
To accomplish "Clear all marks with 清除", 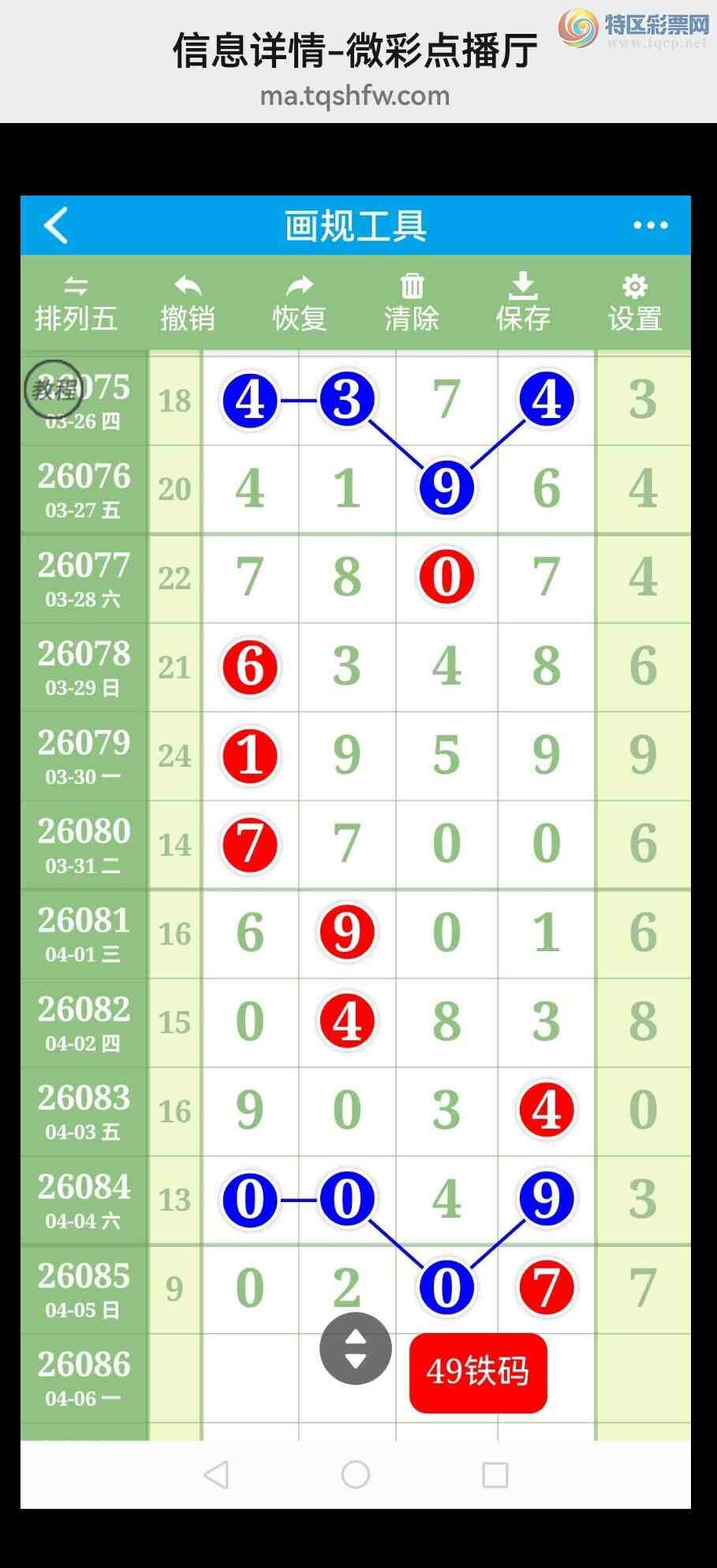I will (x=411, y=304).
